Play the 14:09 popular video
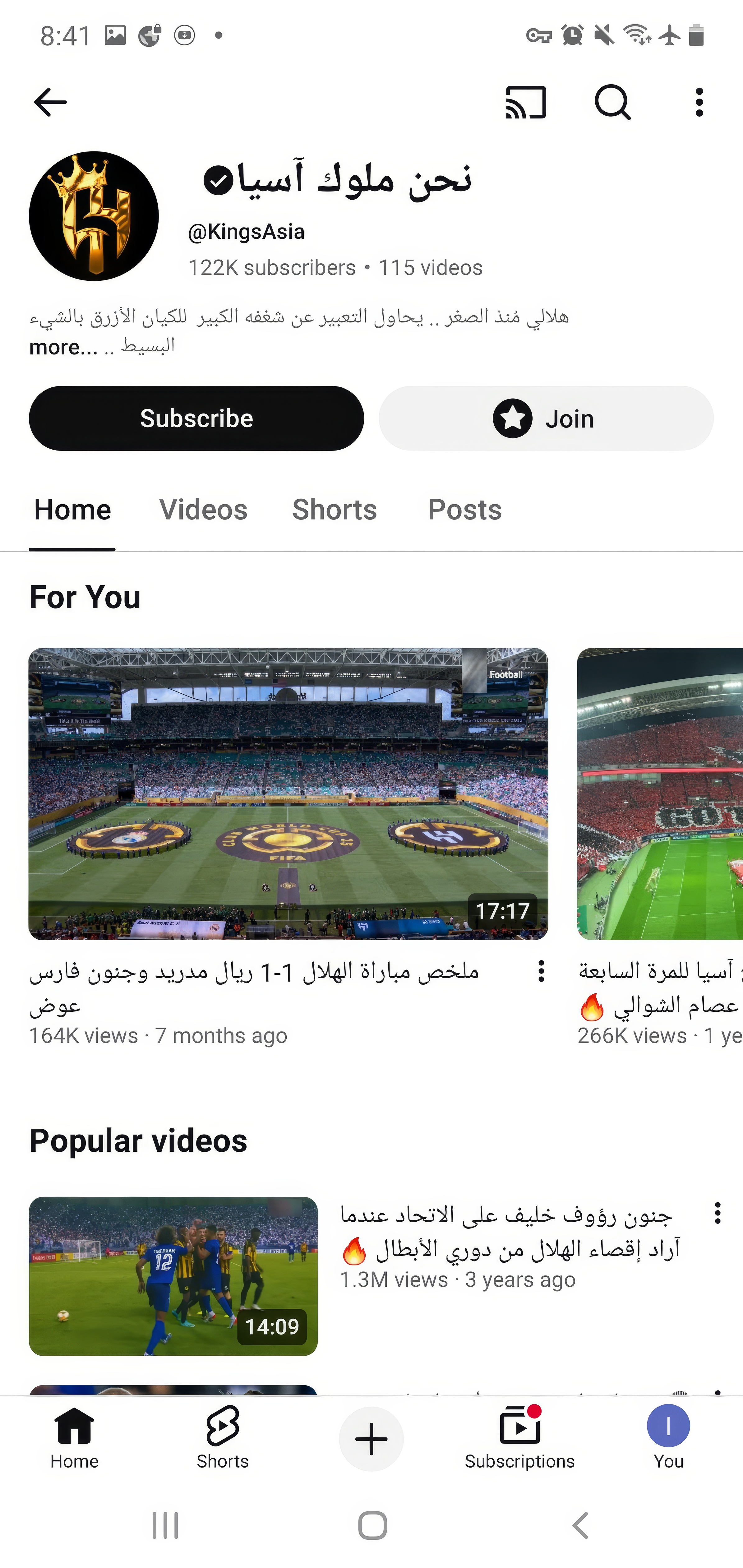This screenshot has height=1568, width=743. [x=173, y=1276]
